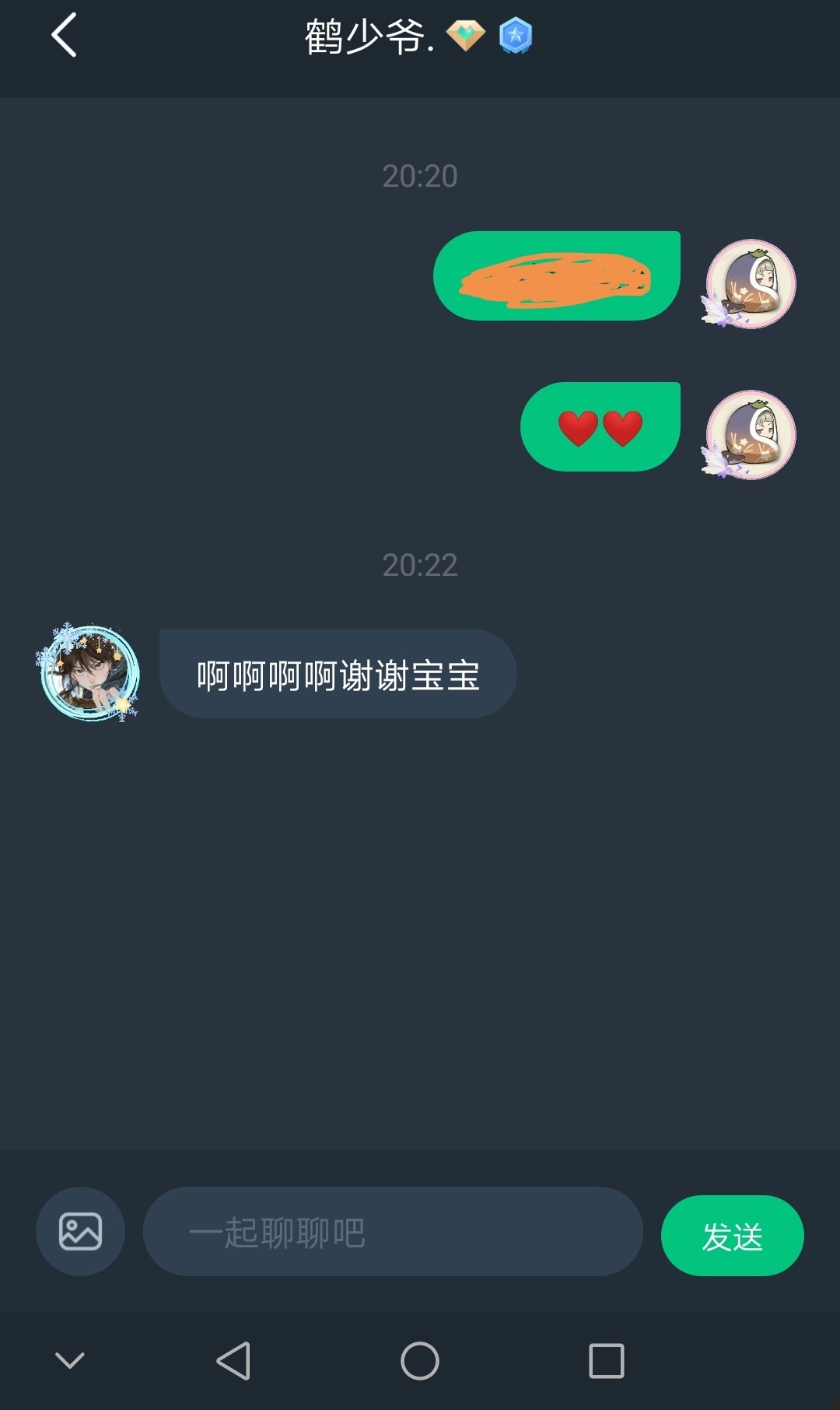
Task: Hide keyboard with the down chevron
Action: coord(70,1360)
